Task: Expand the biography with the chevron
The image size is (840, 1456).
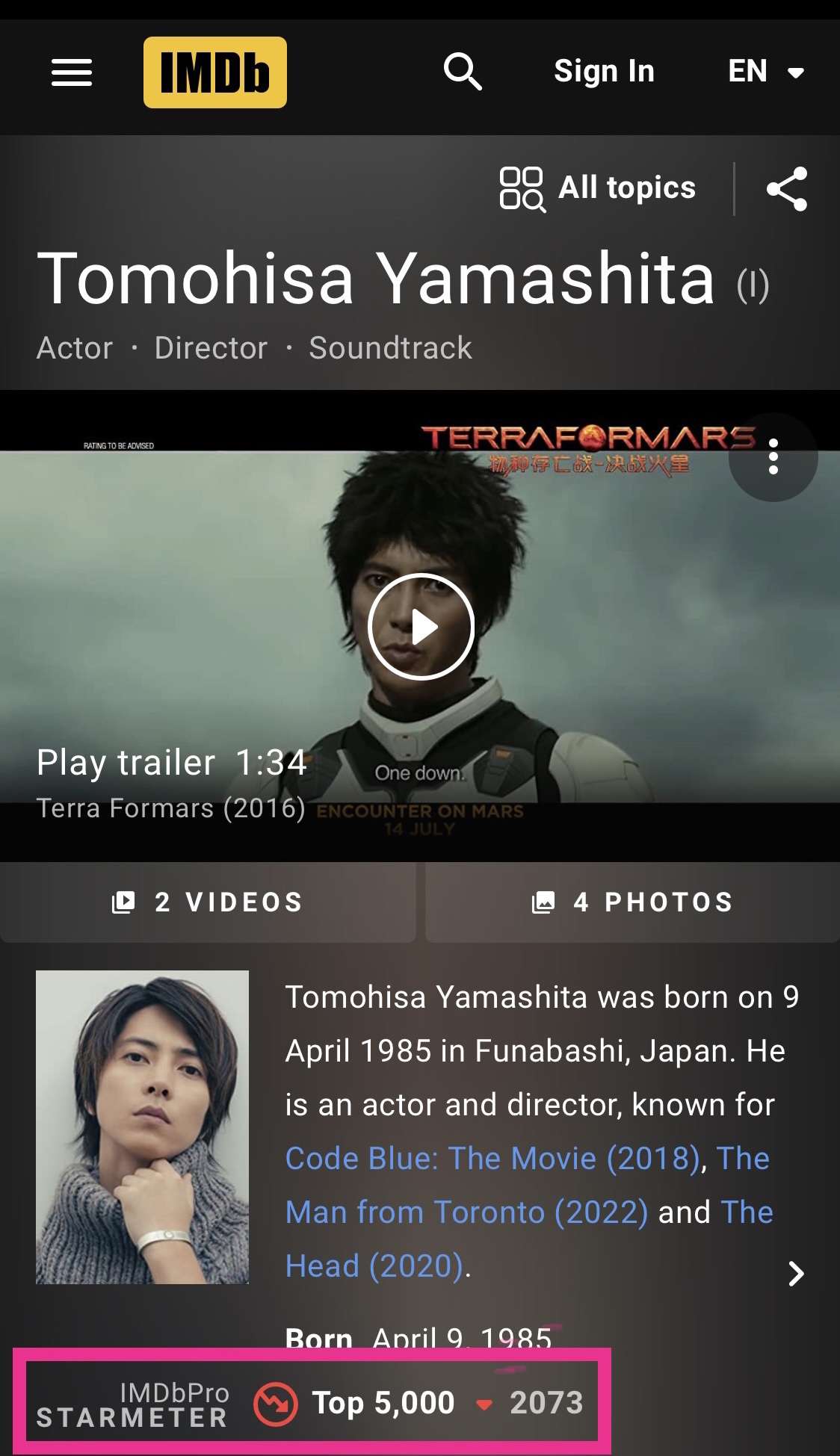Action: pos(796,1274)
